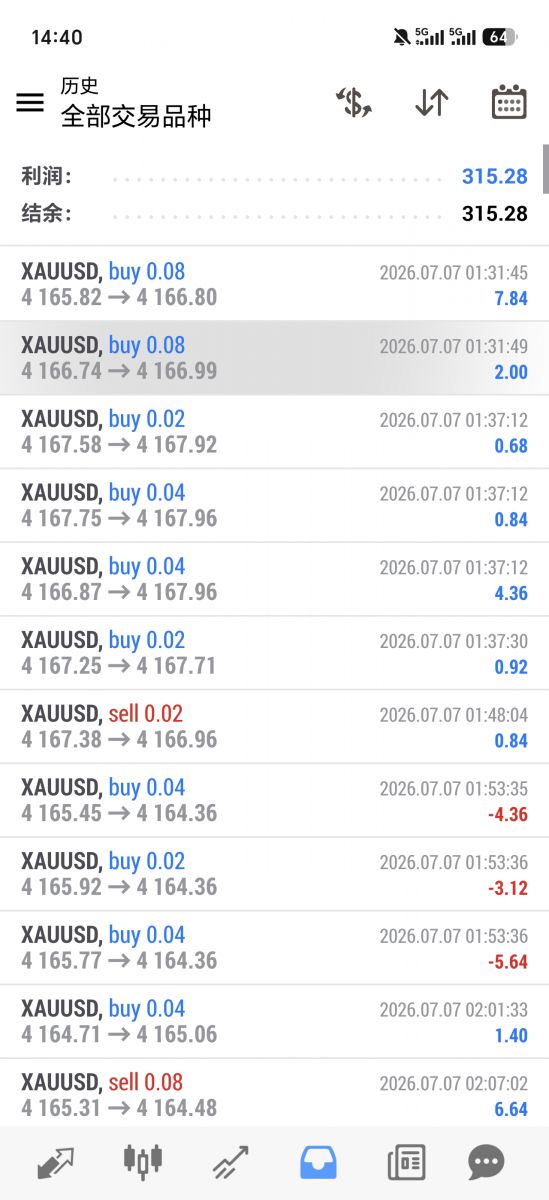Select the sell 0.02 trade at 01:48:04

[x=274, y=727]
